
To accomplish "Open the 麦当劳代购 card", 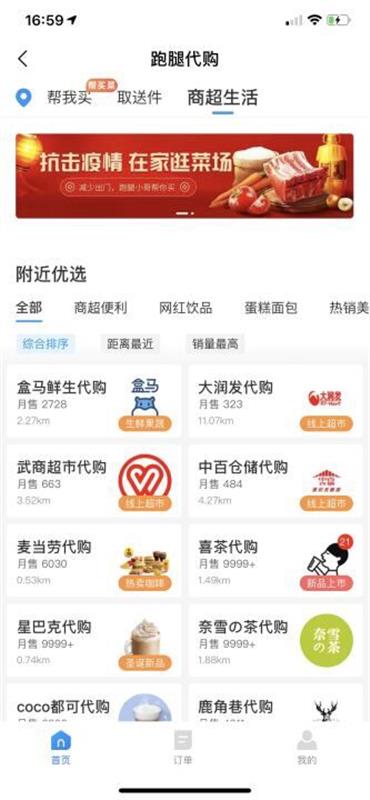I will click(x=94, y=561).
